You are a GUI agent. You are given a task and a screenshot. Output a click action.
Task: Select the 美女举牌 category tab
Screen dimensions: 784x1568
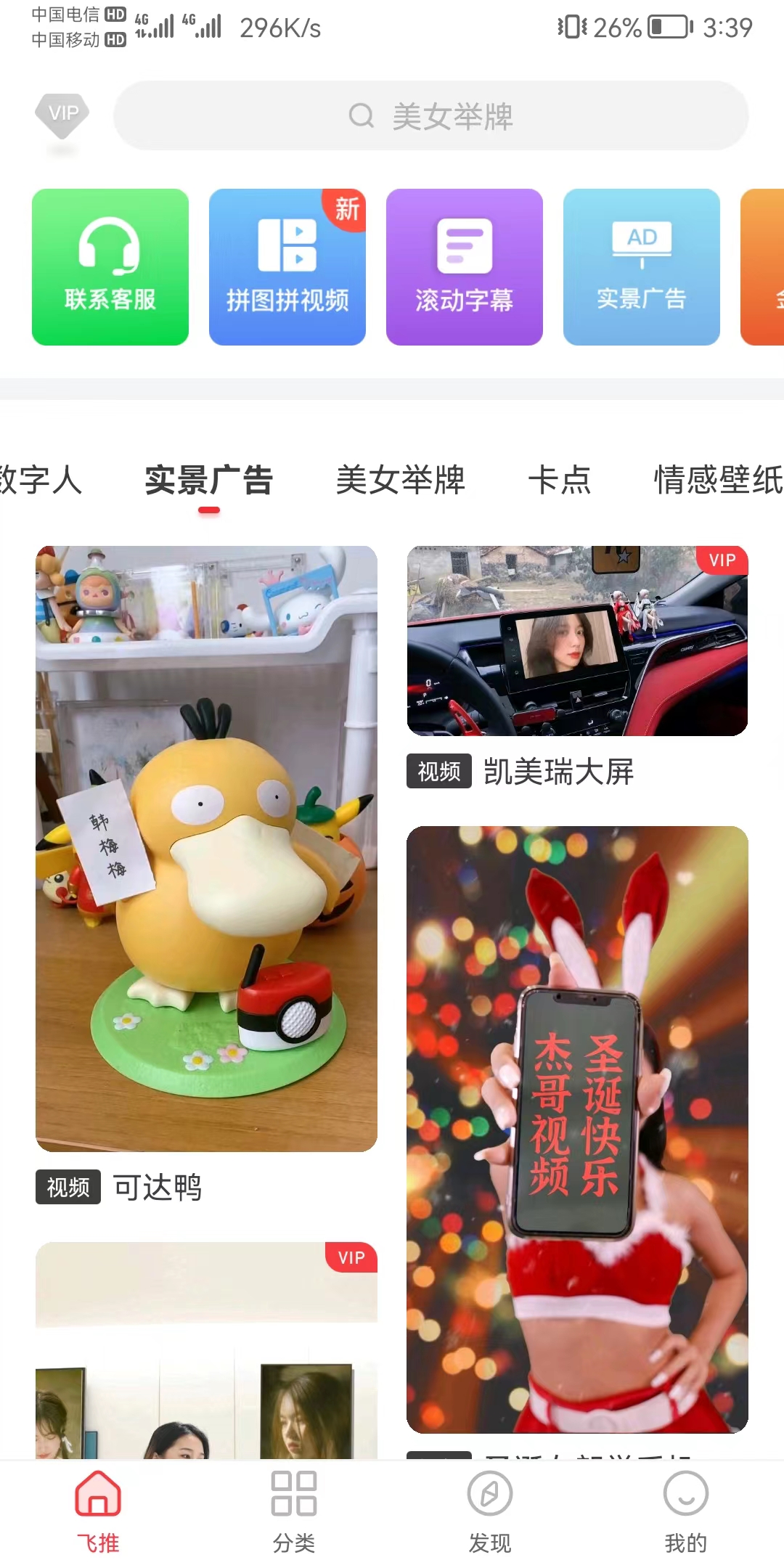(x=400, y=480)
